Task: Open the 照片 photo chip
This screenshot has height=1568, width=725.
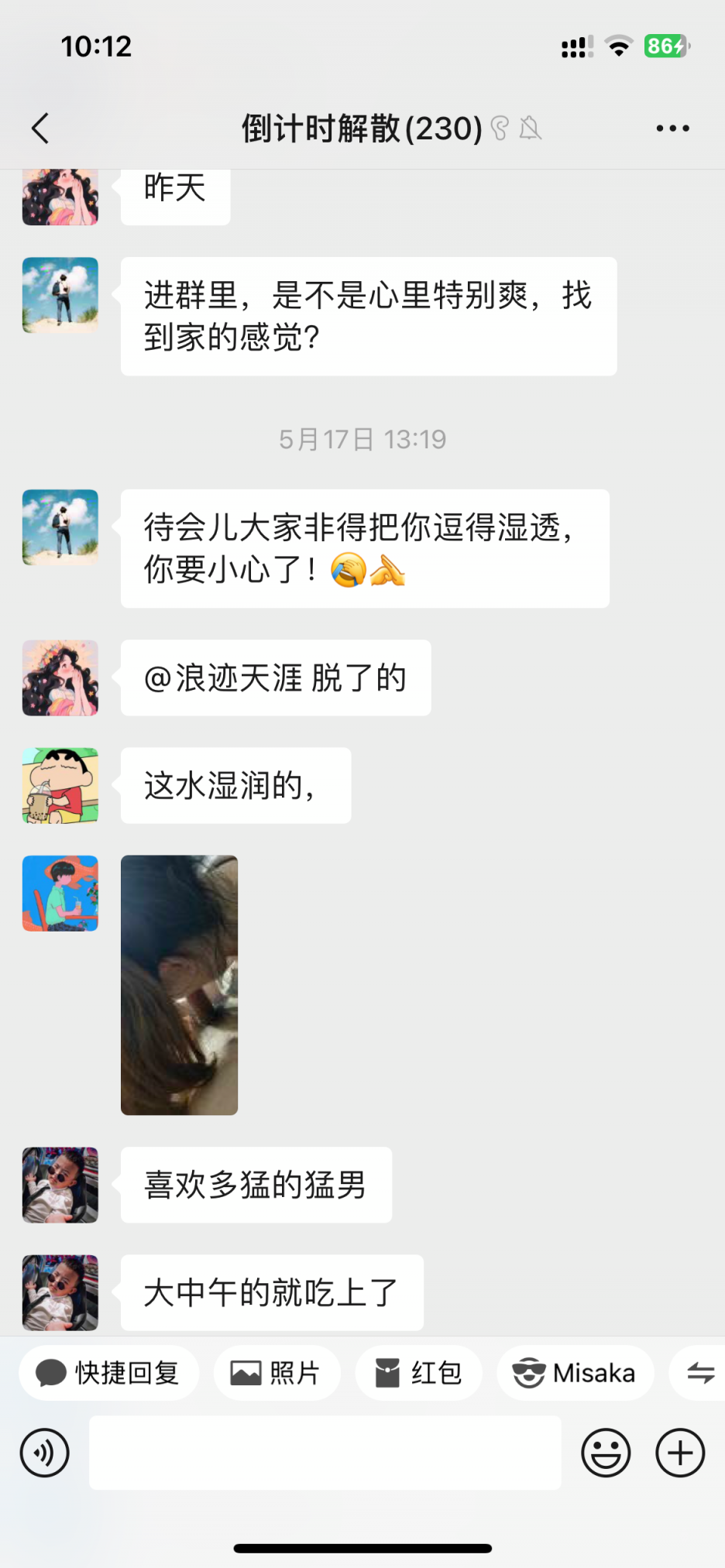Action: [x=277, y=1373]
